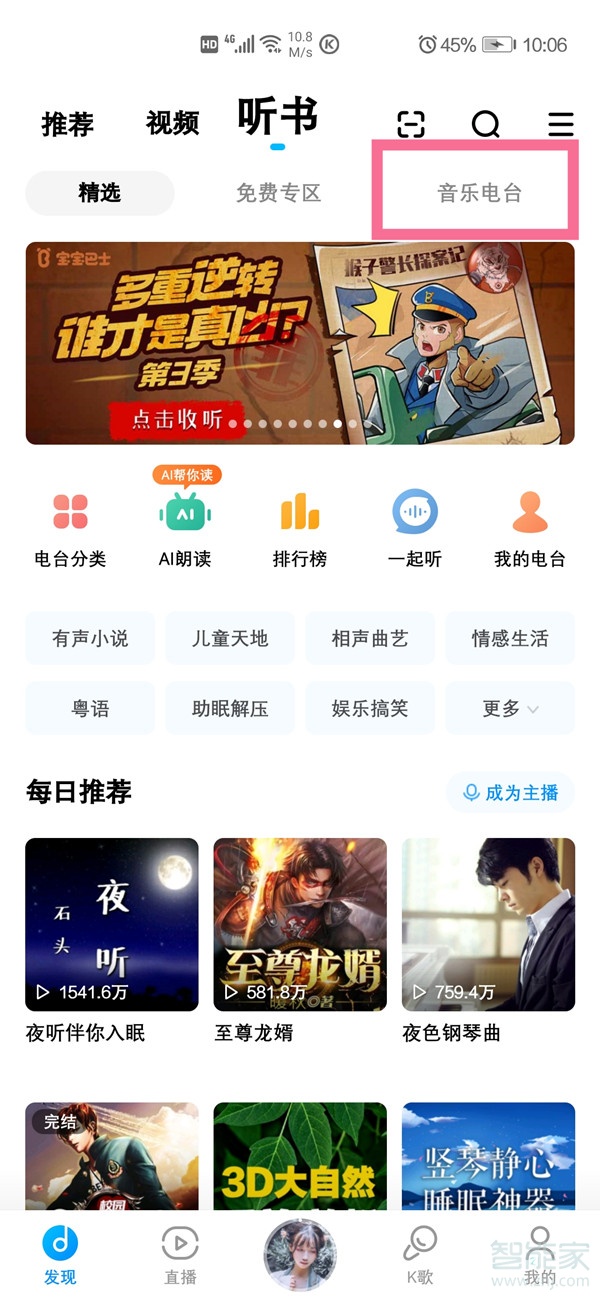Image resolution: width=600 pixels, height=1300 pixels.
Task: Switch to the 推荐 tab
Action: coord(68,123)
